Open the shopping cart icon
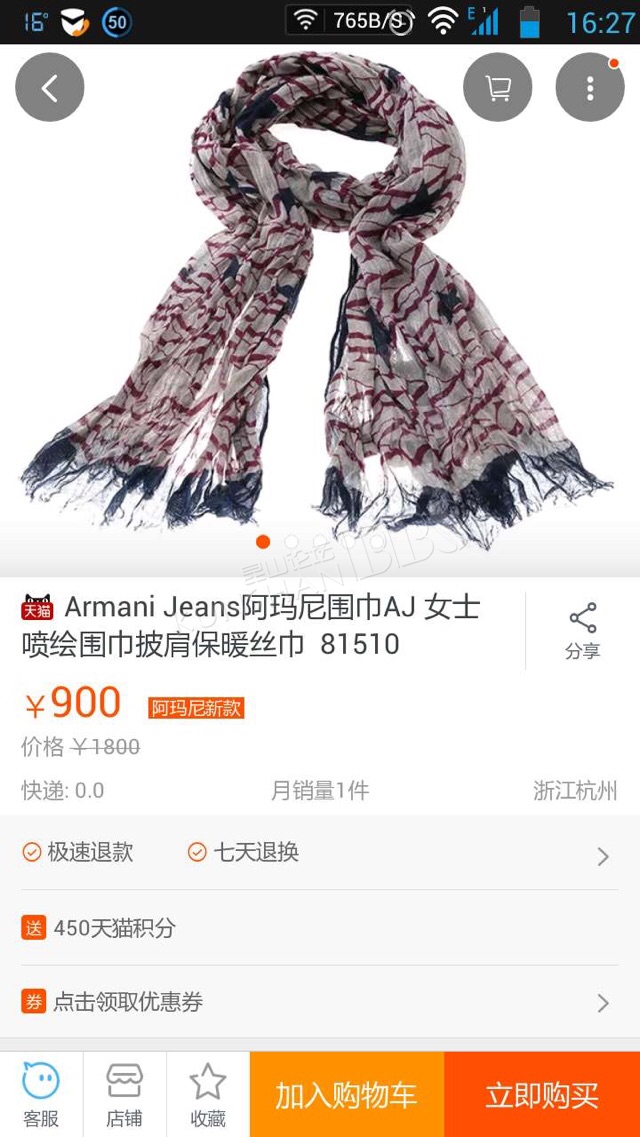 coord(497,88)
